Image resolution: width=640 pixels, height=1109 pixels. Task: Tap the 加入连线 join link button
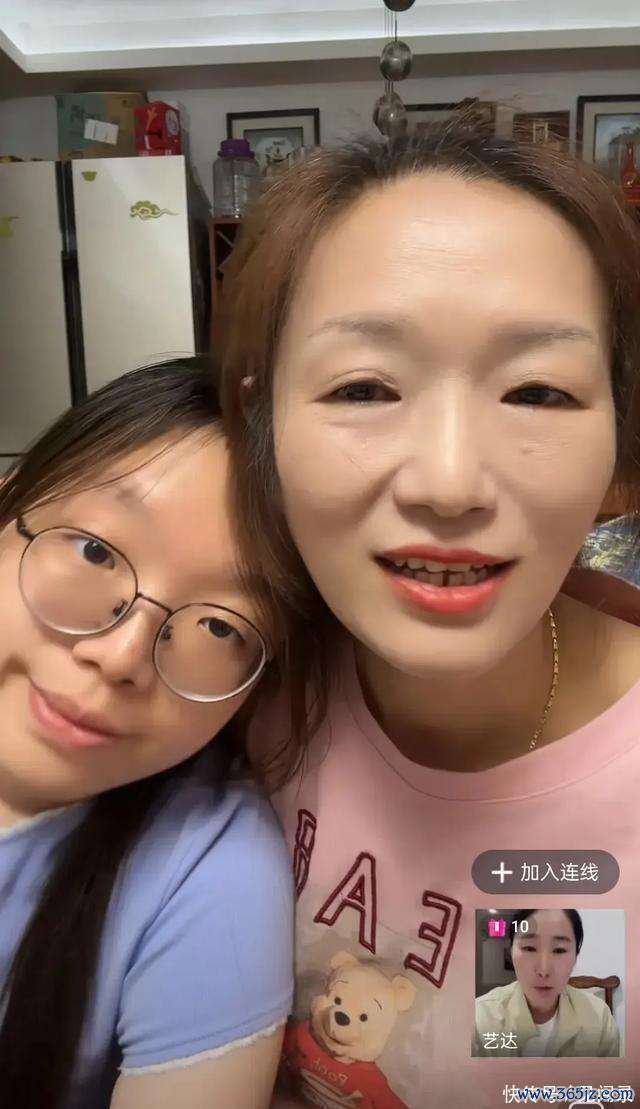click(x=545, y=872)
